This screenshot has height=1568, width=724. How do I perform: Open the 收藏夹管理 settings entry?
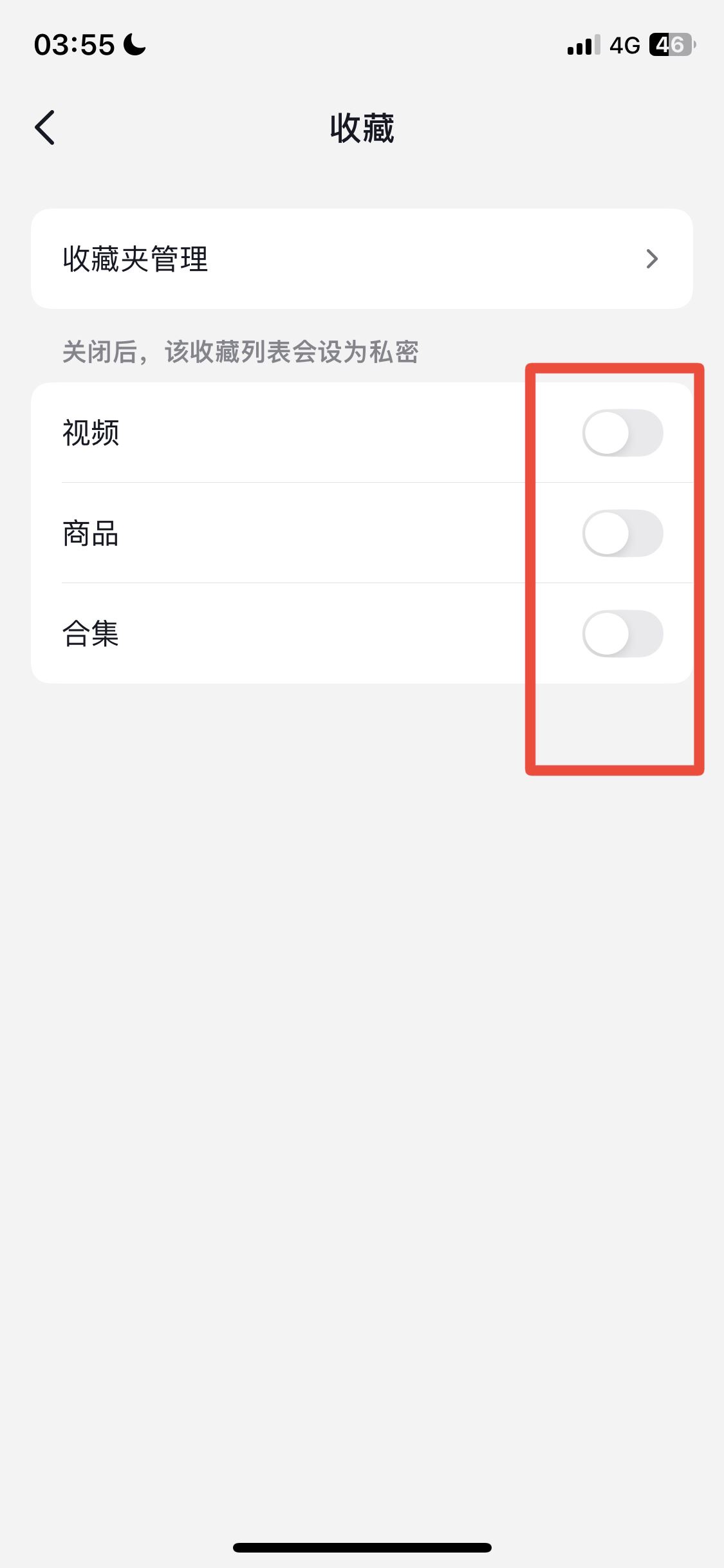(136, 258)
